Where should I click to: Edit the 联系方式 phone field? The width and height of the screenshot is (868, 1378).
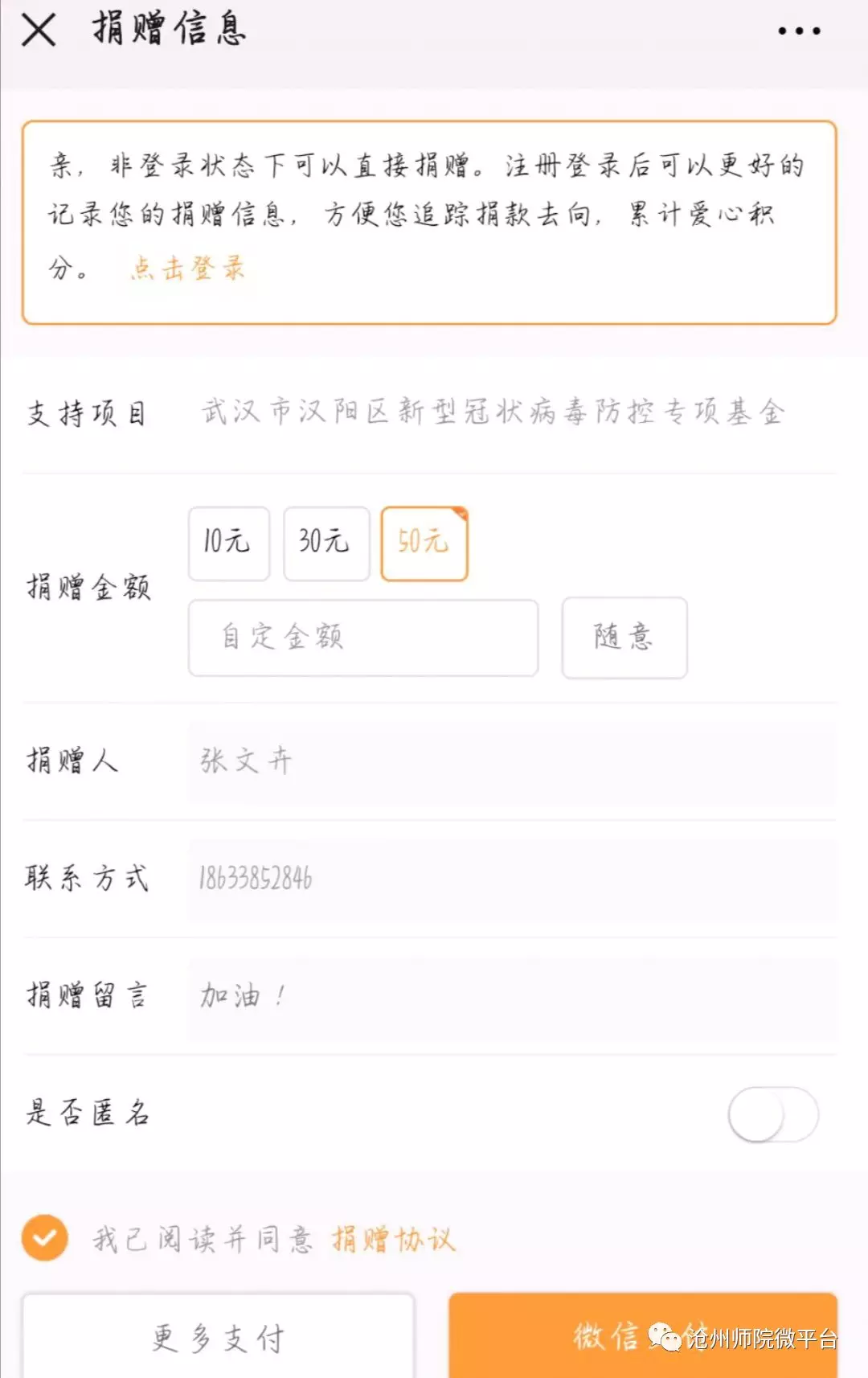pos(512,879)
